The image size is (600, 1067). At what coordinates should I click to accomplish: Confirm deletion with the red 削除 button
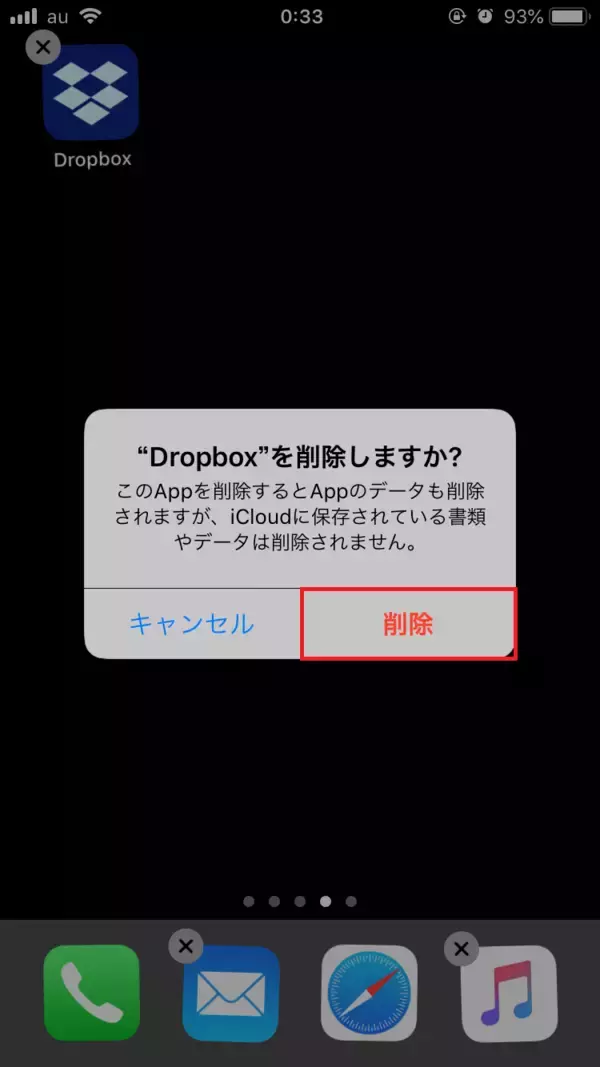click(x=408, y=624)
